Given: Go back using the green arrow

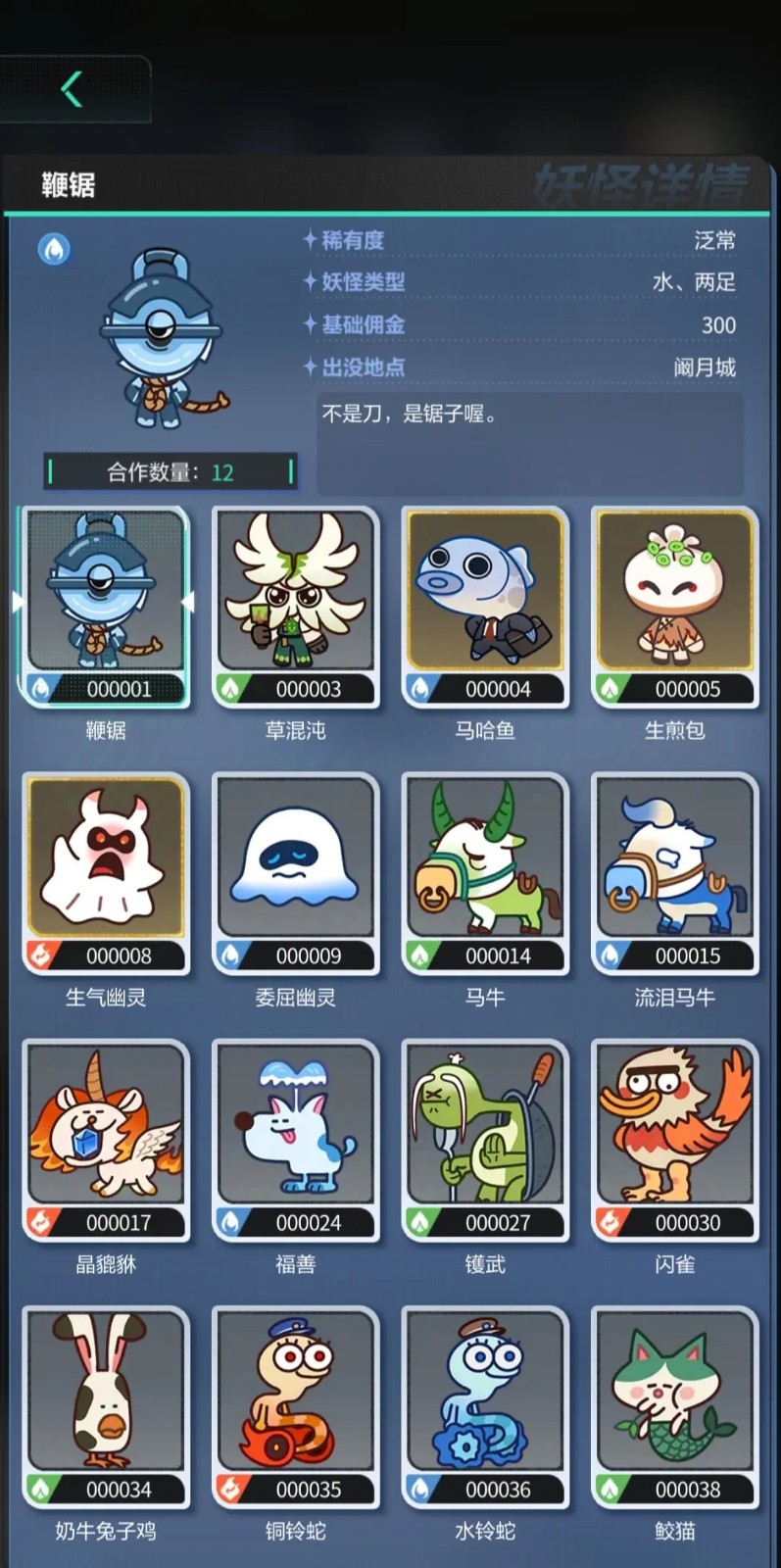Looking at the screenshot, I should 72,90.
